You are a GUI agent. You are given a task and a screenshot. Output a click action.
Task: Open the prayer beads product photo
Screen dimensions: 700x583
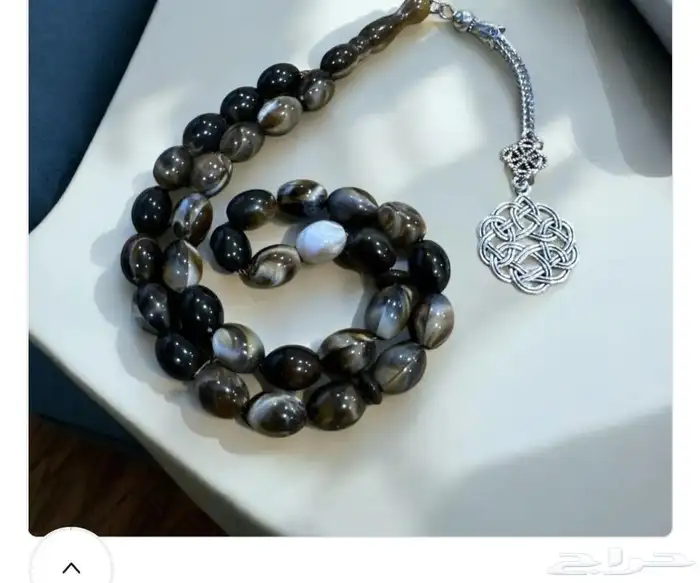tap(350, 265)
